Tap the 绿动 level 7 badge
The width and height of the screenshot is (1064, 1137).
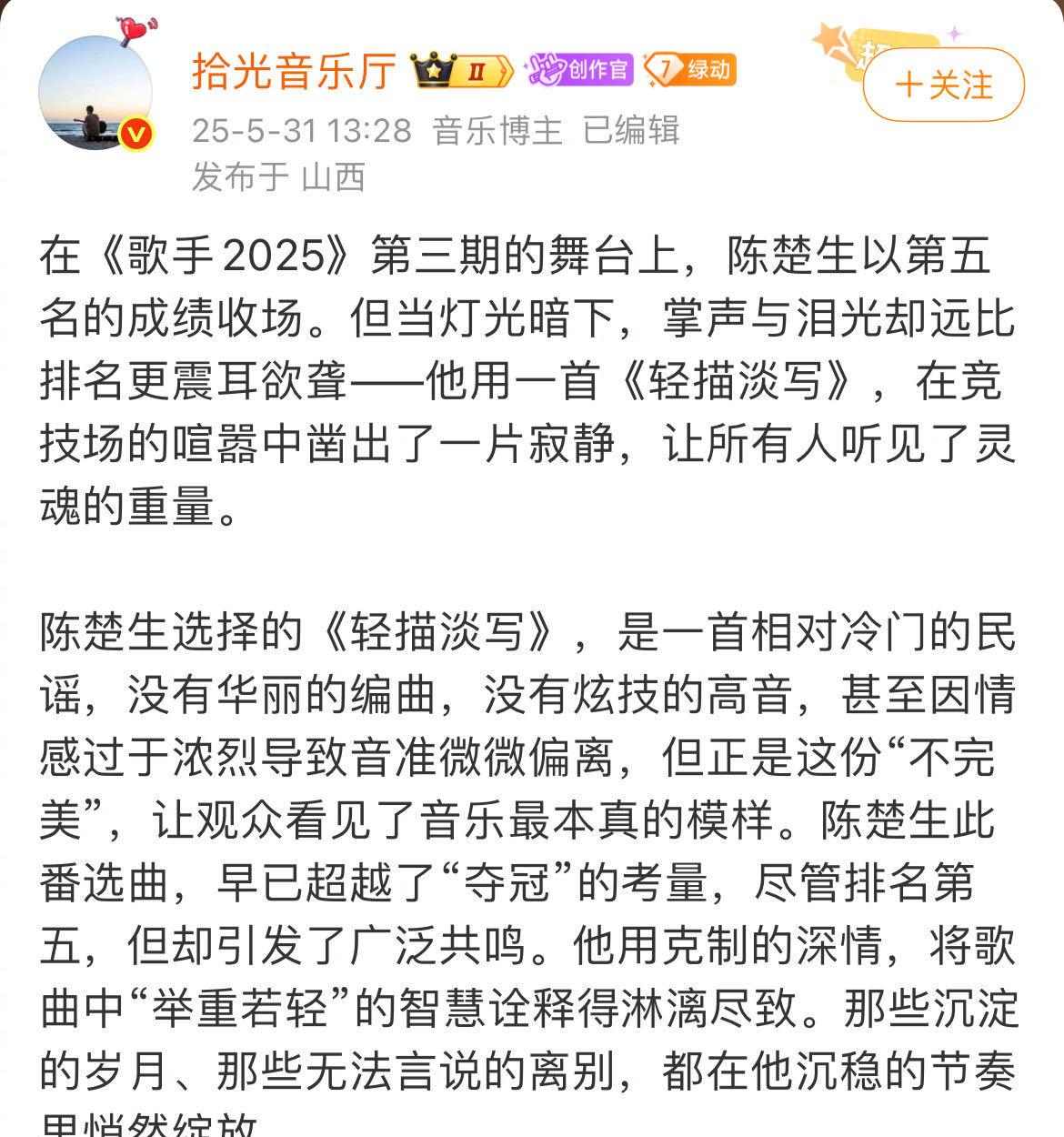[x=691, y=69]
